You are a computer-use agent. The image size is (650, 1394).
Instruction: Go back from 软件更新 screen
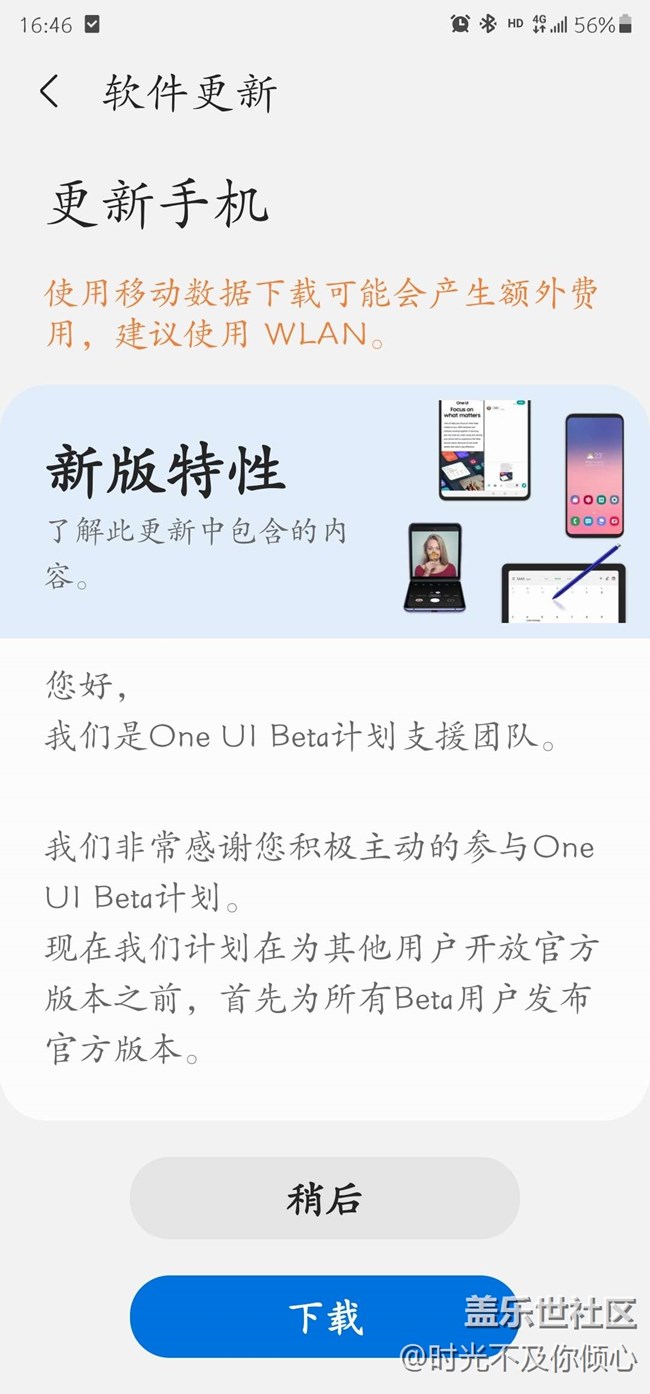49,92
